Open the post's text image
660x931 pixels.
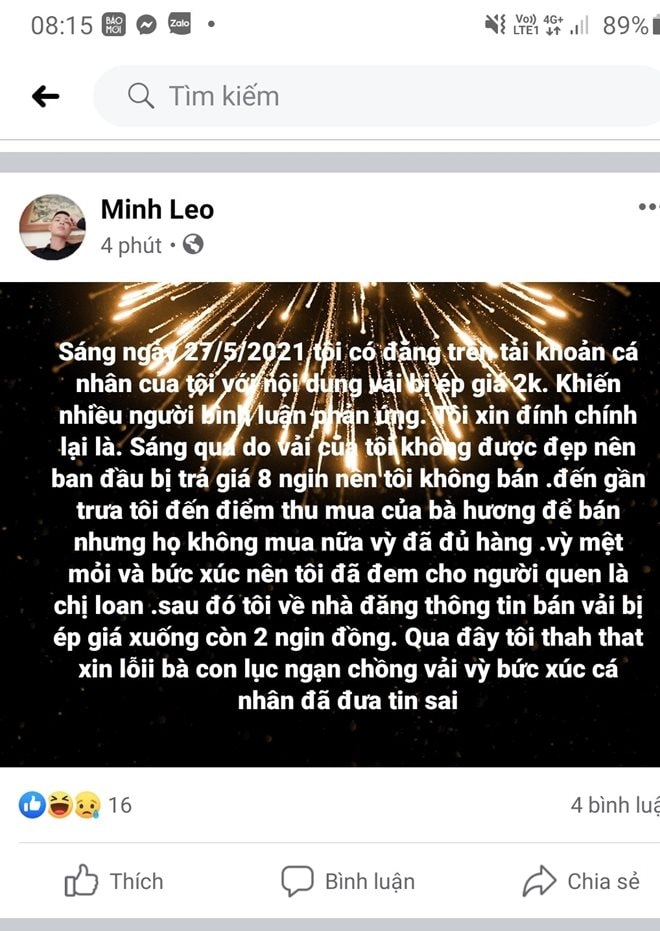(x=330, y=523)
